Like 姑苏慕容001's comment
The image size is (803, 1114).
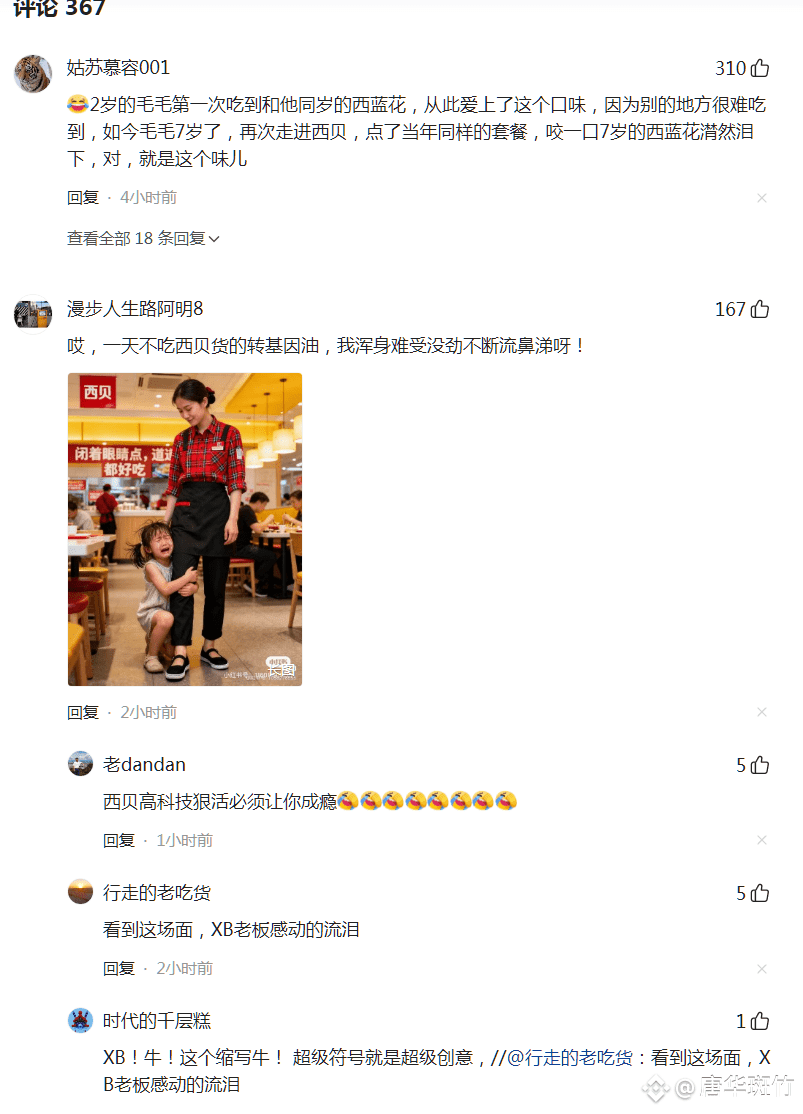click(759, 68)
